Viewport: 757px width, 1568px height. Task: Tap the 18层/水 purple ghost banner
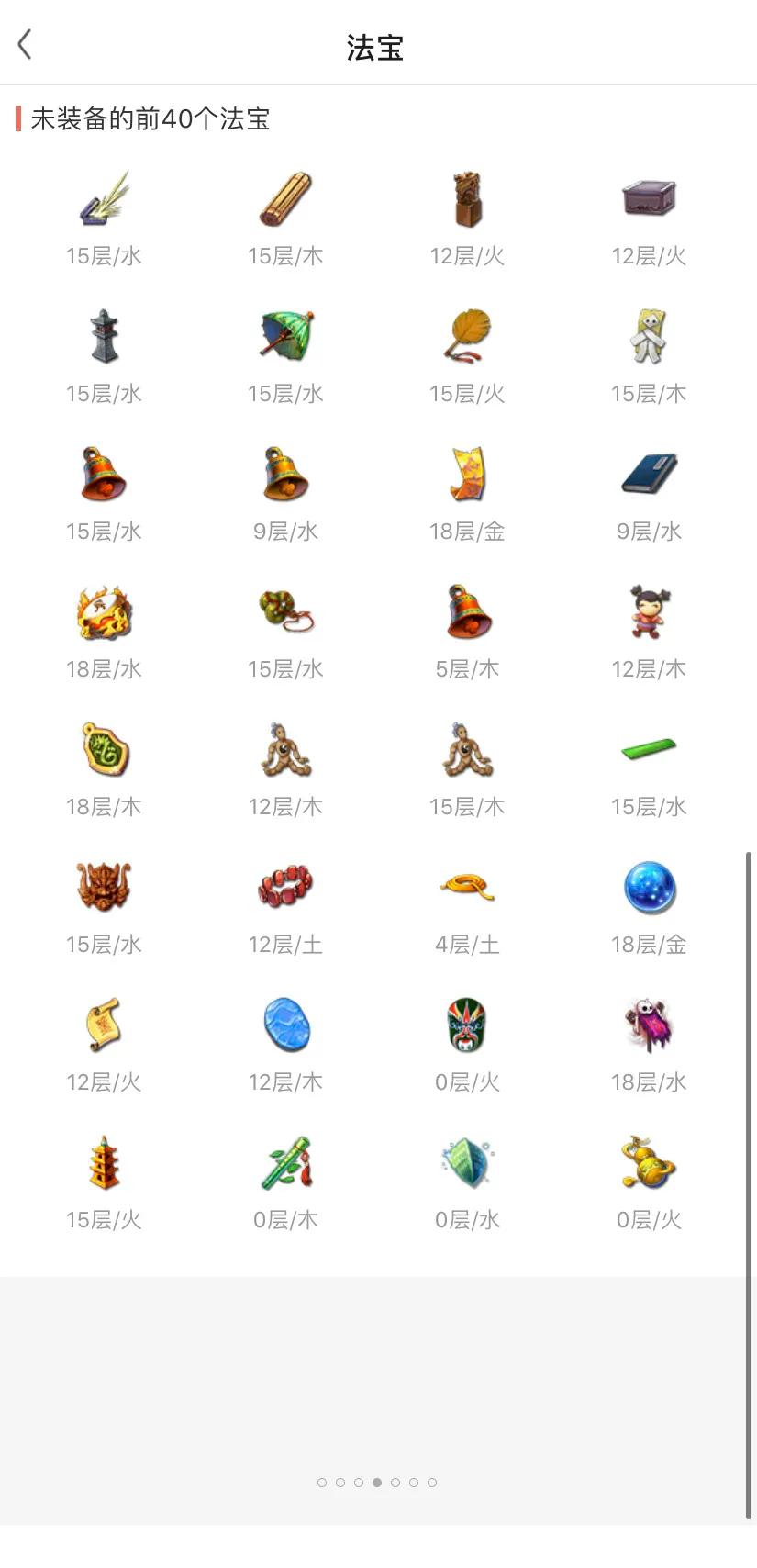pyautogui.click(x=649, y=1025)
